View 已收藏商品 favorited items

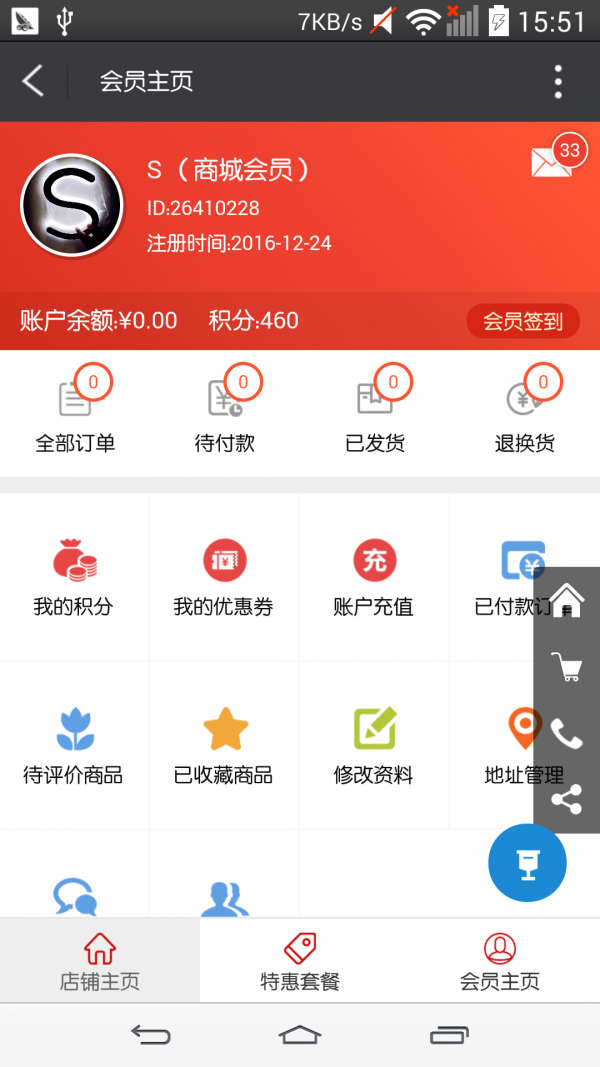pyautogui.click(x=224, y=745)
